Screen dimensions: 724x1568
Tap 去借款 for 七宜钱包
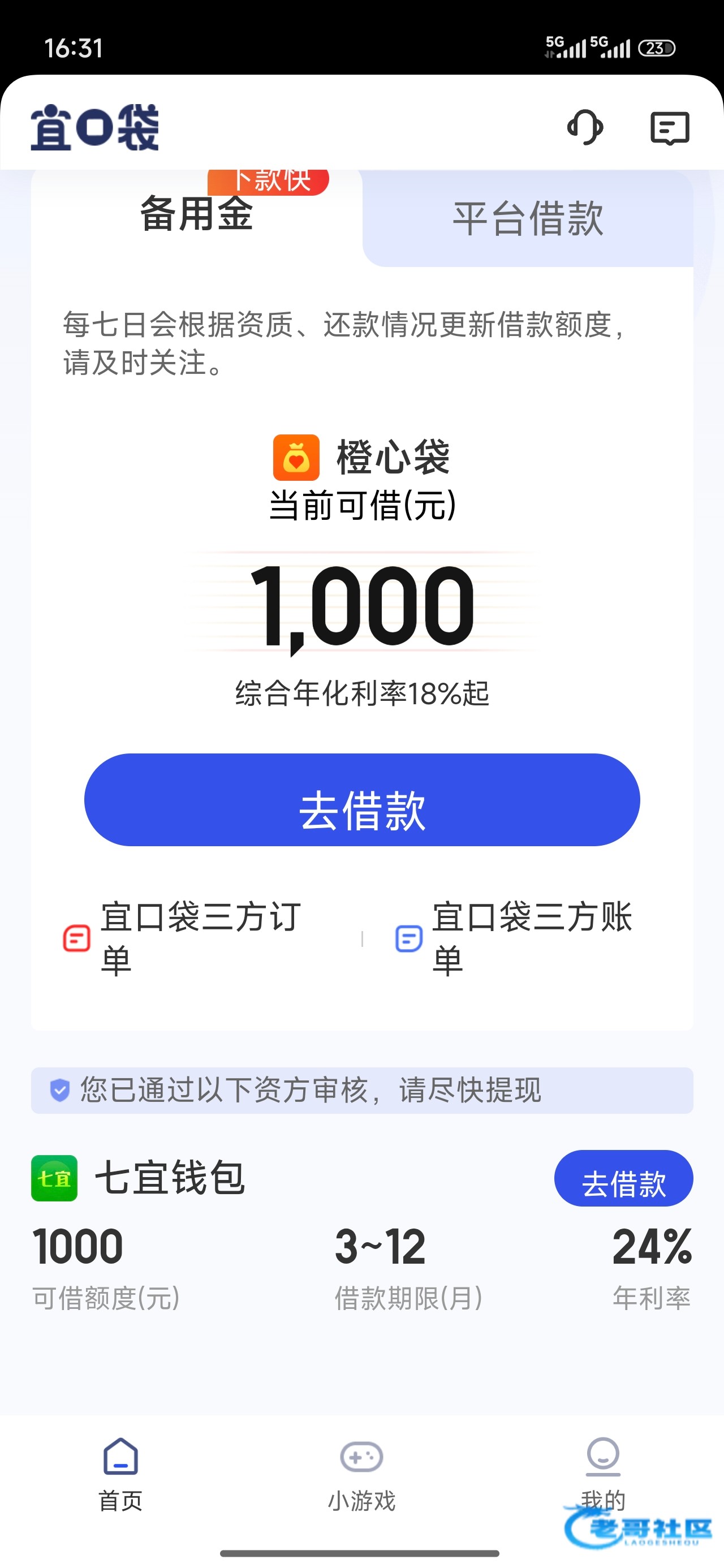pos(623,1178)
